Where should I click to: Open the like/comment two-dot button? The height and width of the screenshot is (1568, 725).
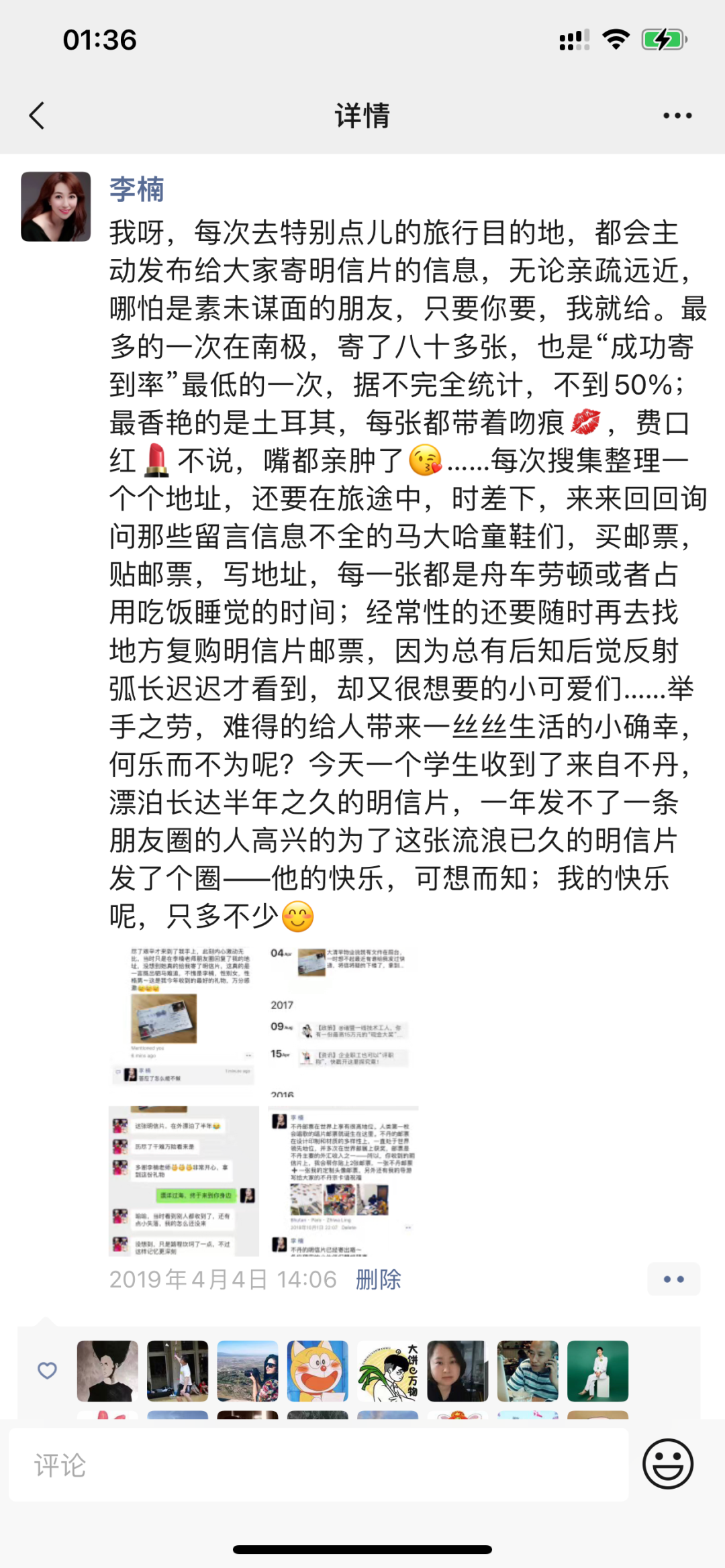pyautogui.click(x=673, y=1279)
